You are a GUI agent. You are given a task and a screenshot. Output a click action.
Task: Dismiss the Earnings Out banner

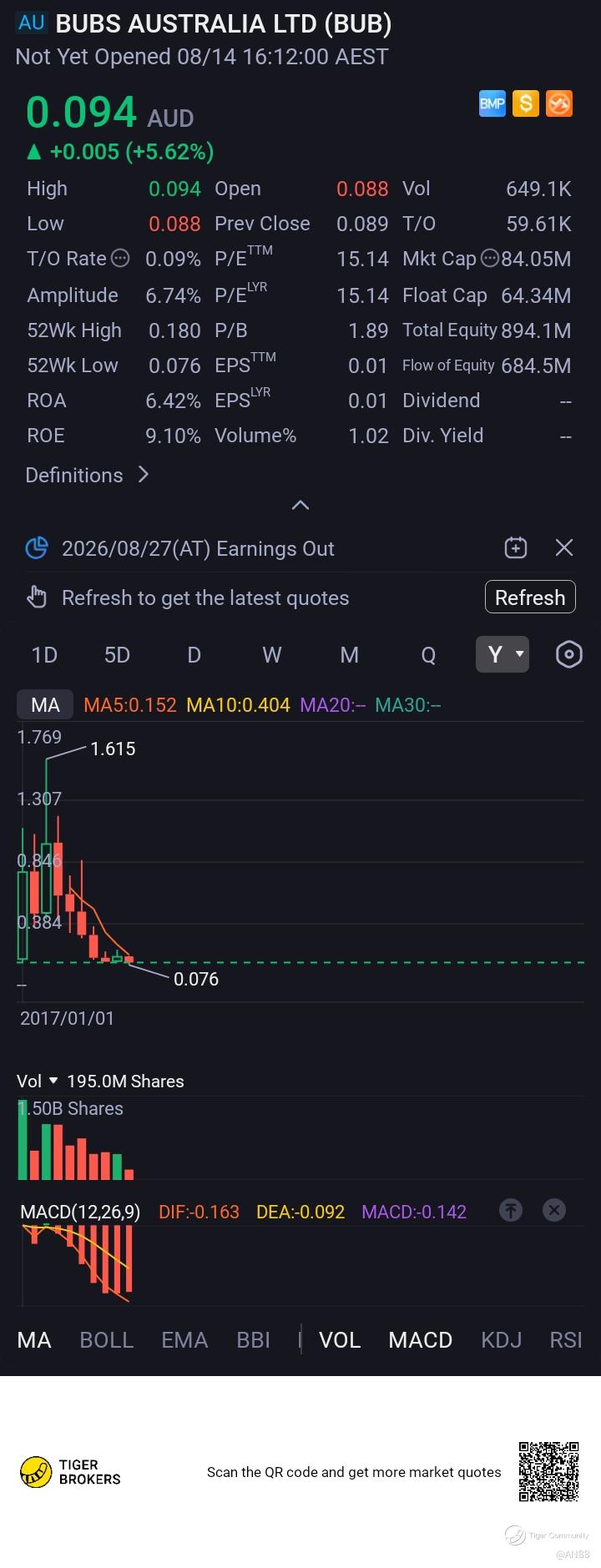pos(564,547)
